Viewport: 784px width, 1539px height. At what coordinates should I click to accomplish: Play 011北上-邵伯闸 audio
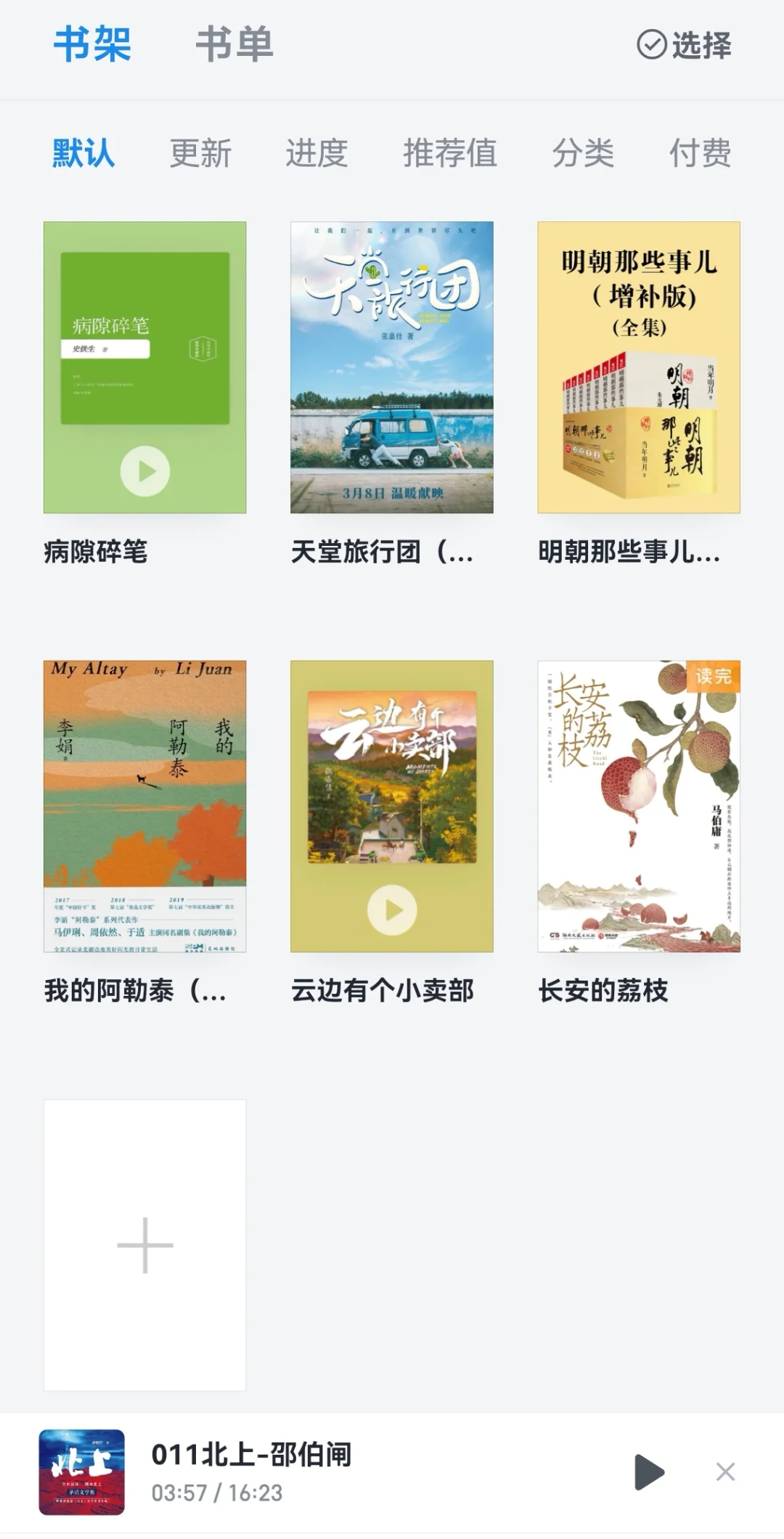pos(649,1472)
